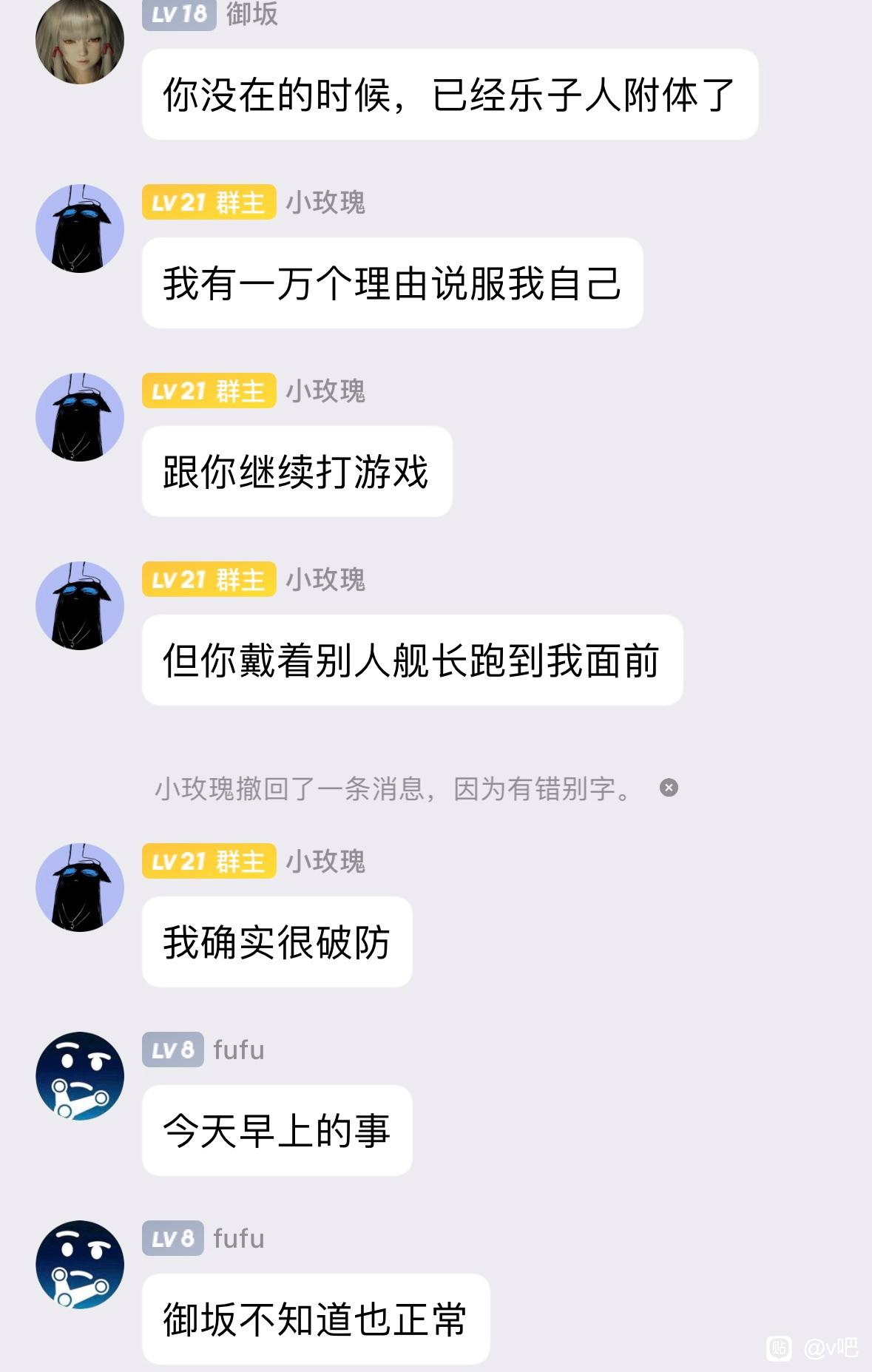872x1372 pixels.
Task: Tap fufu's avatar beside 御坂不知道也正常
Action: (80, 1264)
